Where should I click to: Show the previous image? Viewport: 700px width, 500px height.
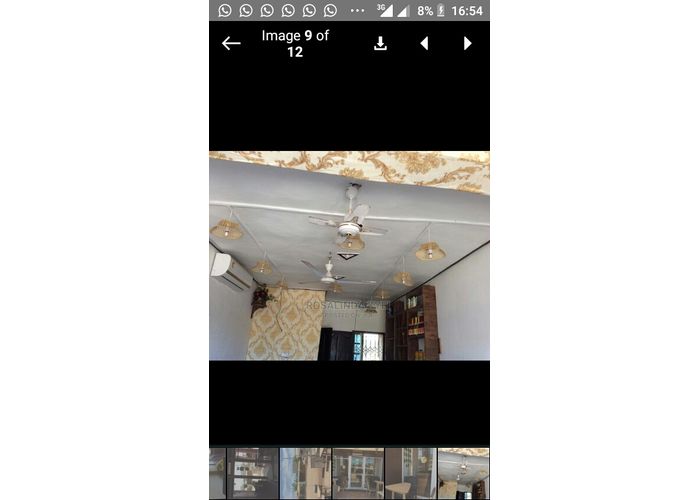pyautogui.click(x=424, y=43)
